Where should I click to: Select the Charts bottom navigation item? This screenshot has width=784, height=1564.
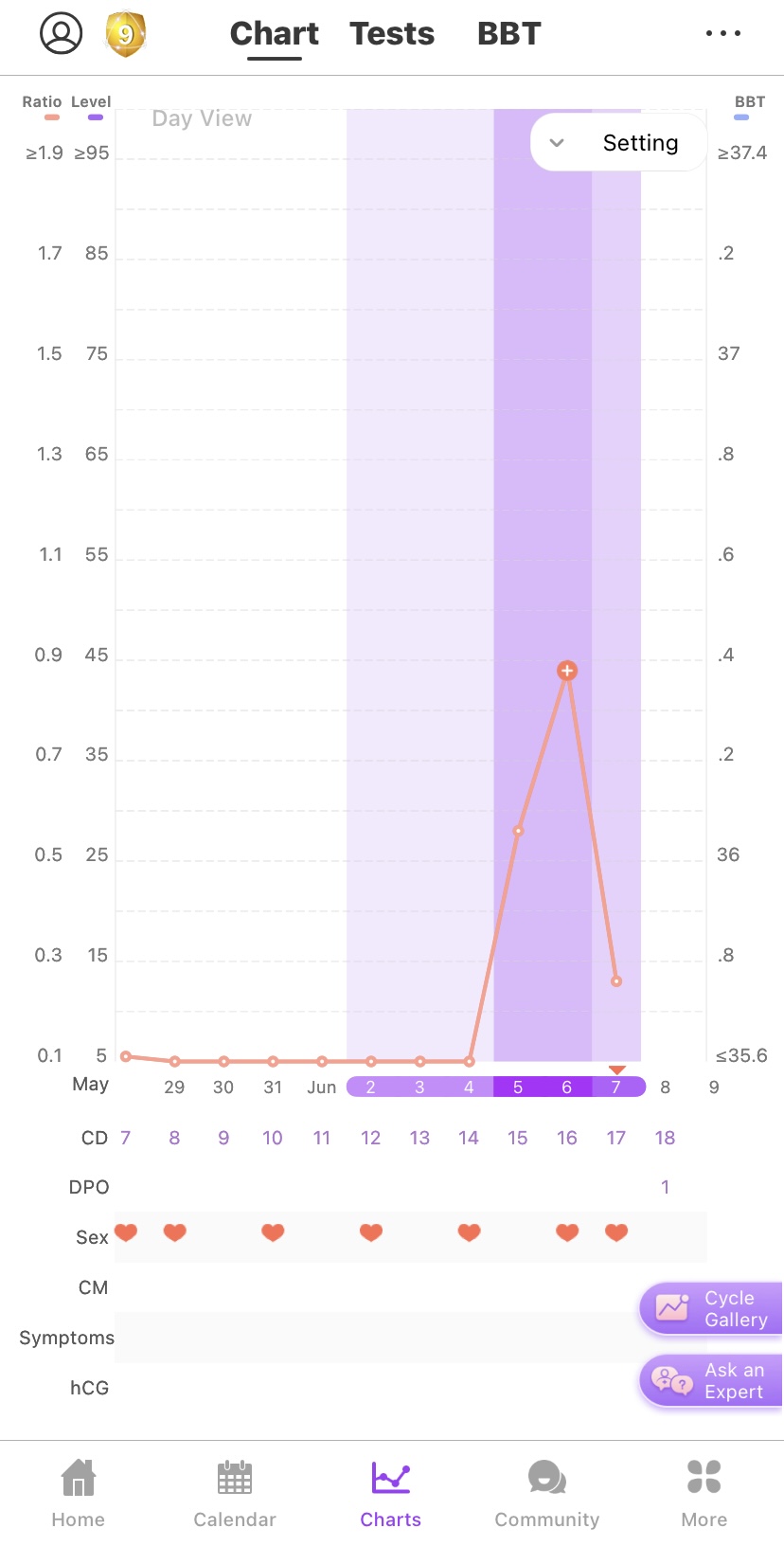390,1493
